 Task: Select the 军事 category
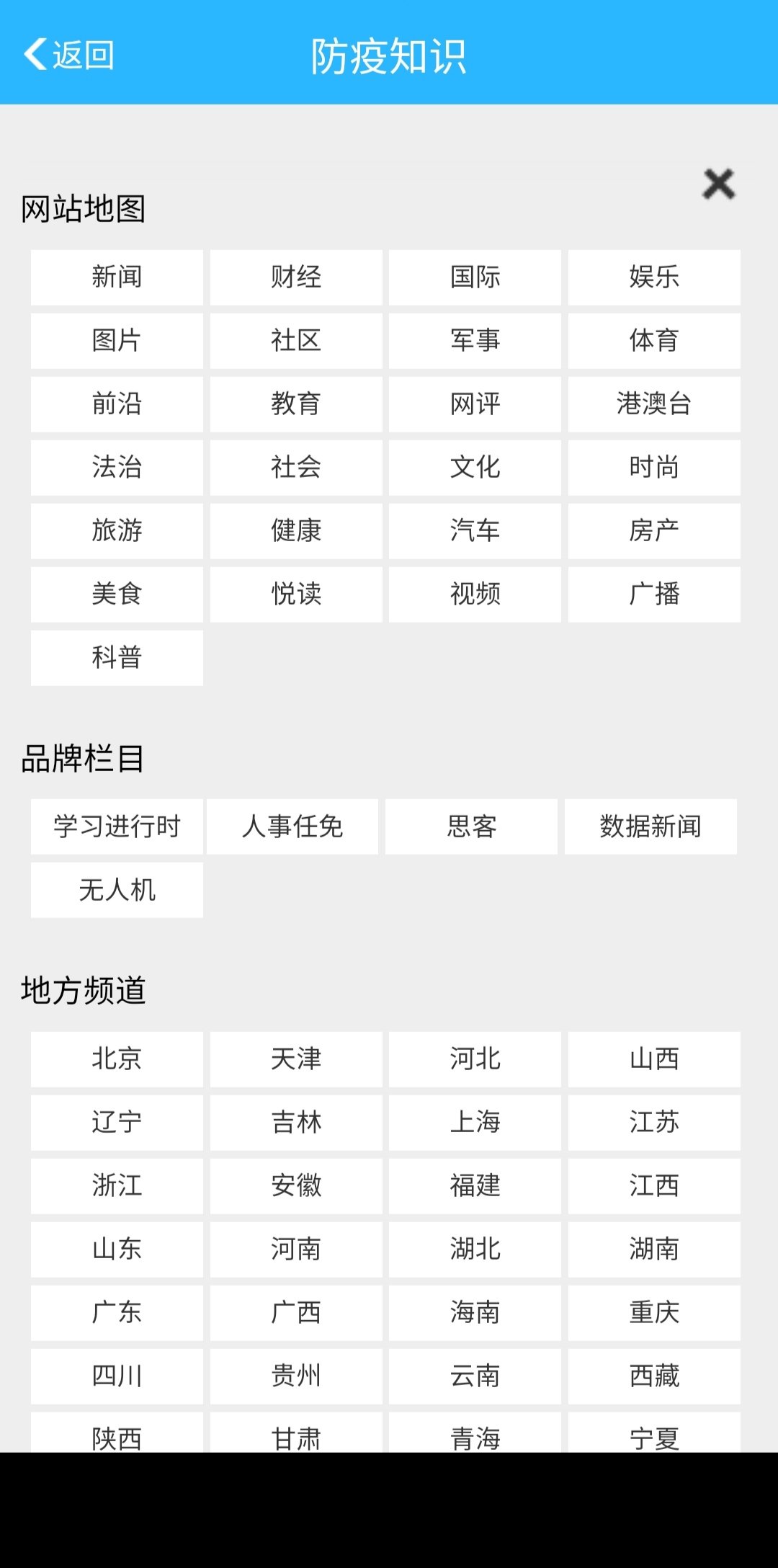475,341
